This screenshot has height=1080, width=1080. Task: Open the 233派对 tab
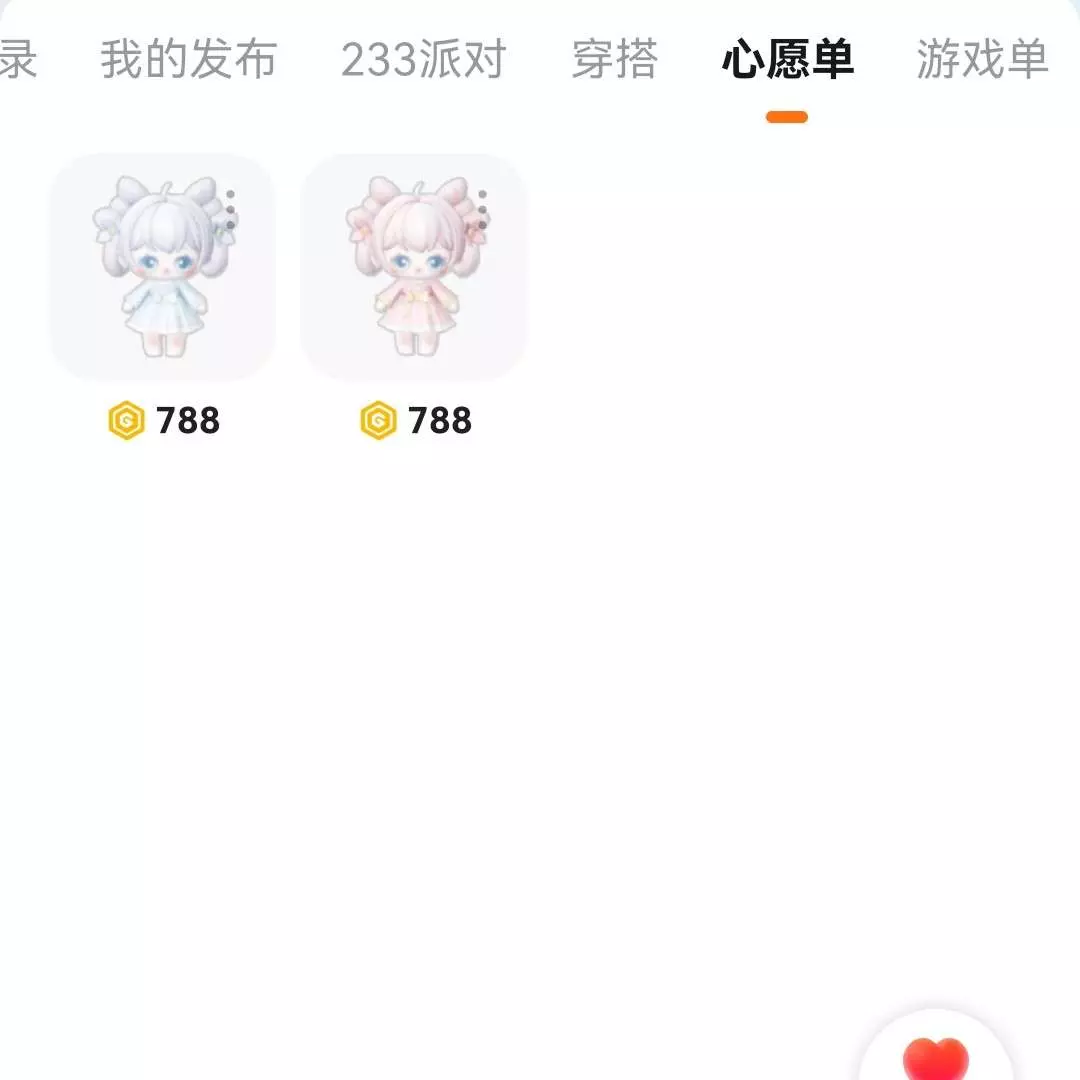coord(423,60)
